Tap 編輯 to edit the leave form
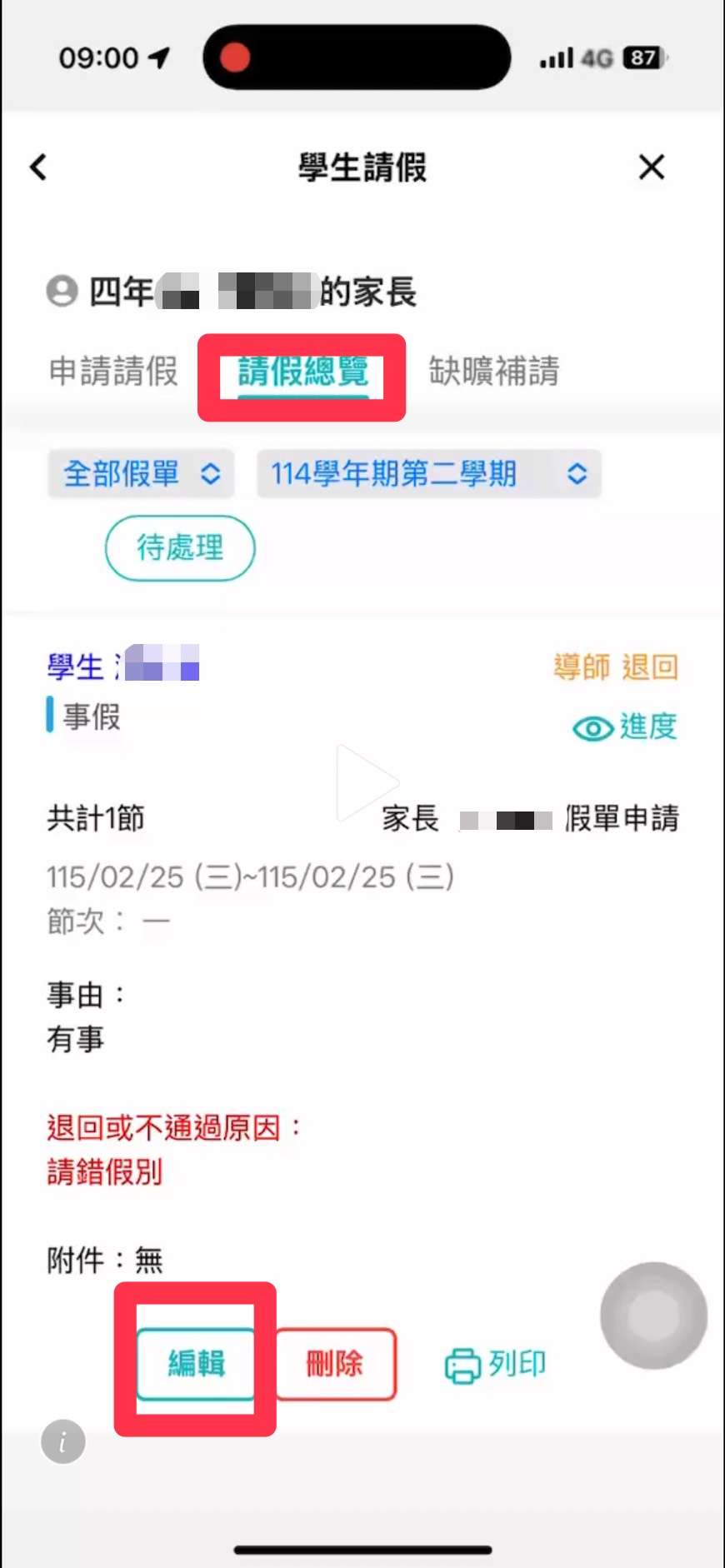Image resolution: width=725 pixels, height=1568 pixels. tap(196, 1364)
